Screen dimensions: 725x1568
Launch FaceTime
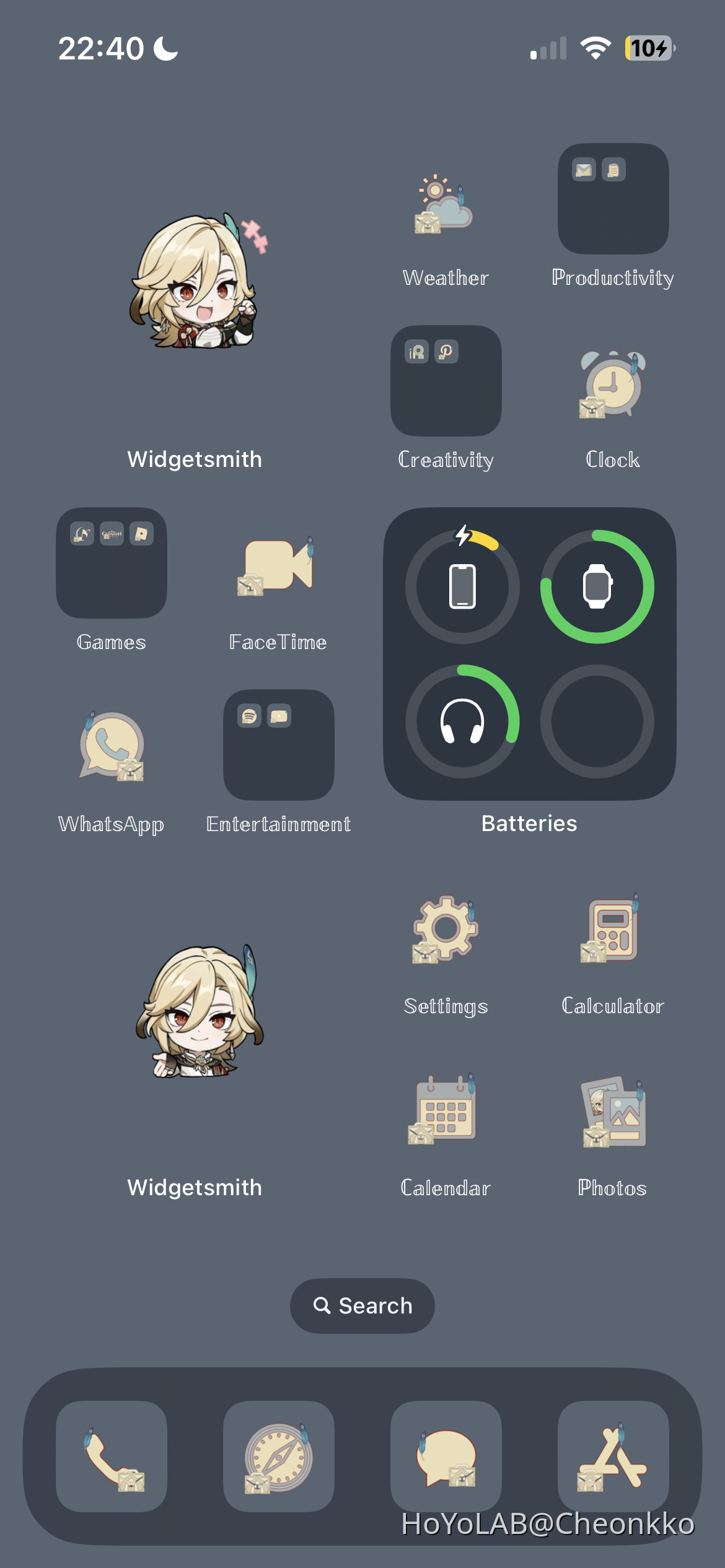[x=278, y=565]
